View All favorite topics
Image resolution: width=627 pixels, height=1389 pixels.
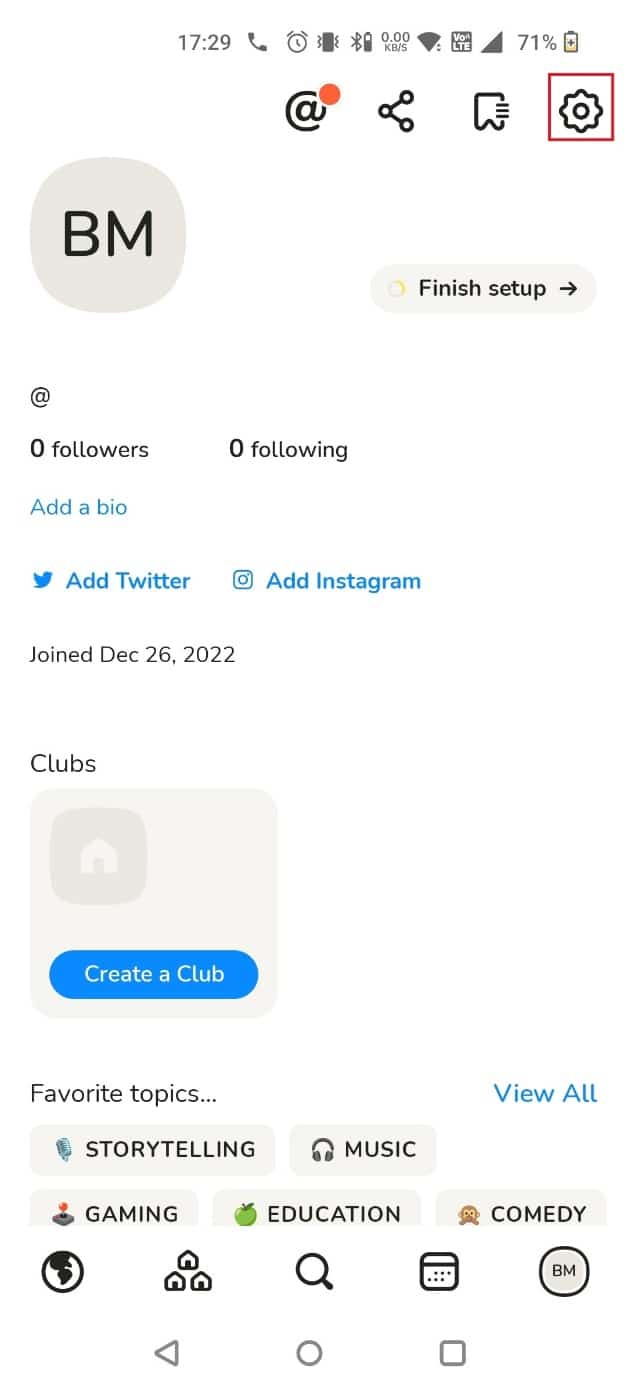[x=545, y=1093]
